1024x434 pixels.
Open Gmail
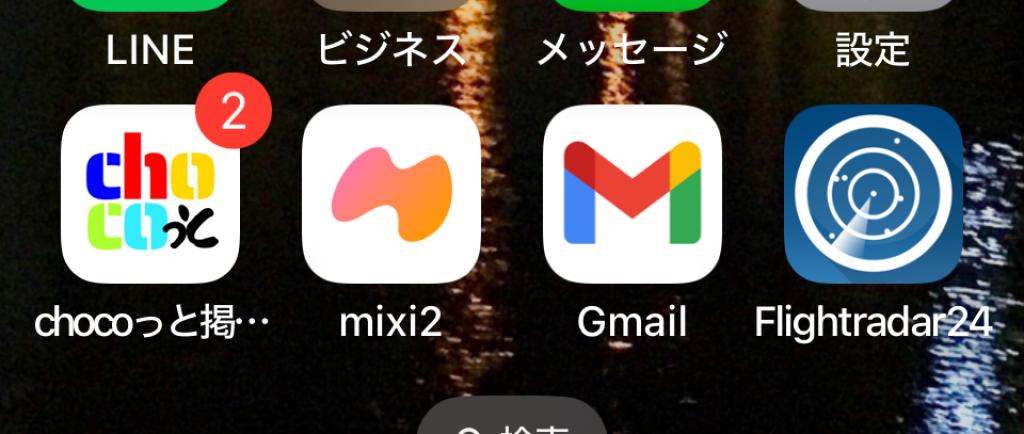tap(632, 194)
